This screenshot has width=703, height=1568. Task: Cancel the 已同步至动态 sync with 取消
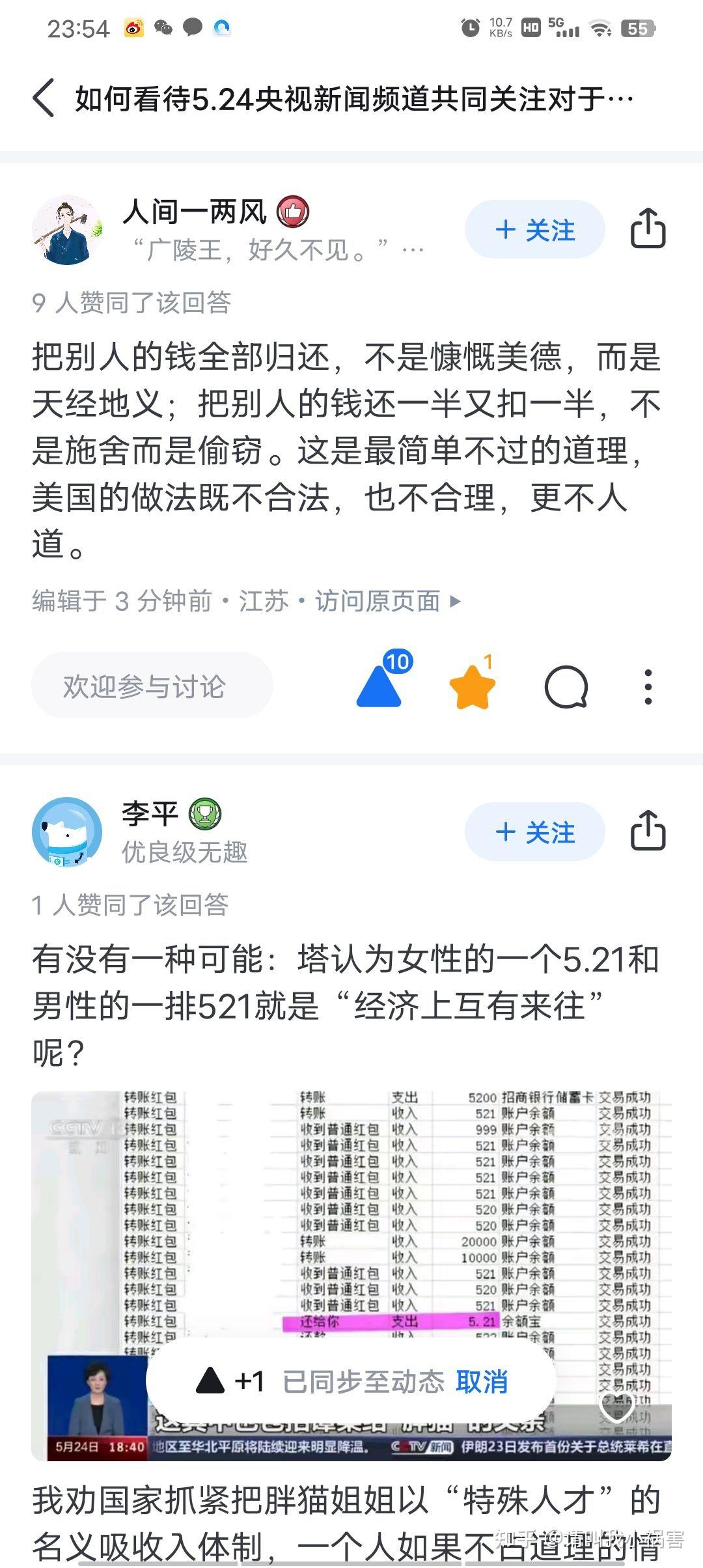pos(482,1382)
